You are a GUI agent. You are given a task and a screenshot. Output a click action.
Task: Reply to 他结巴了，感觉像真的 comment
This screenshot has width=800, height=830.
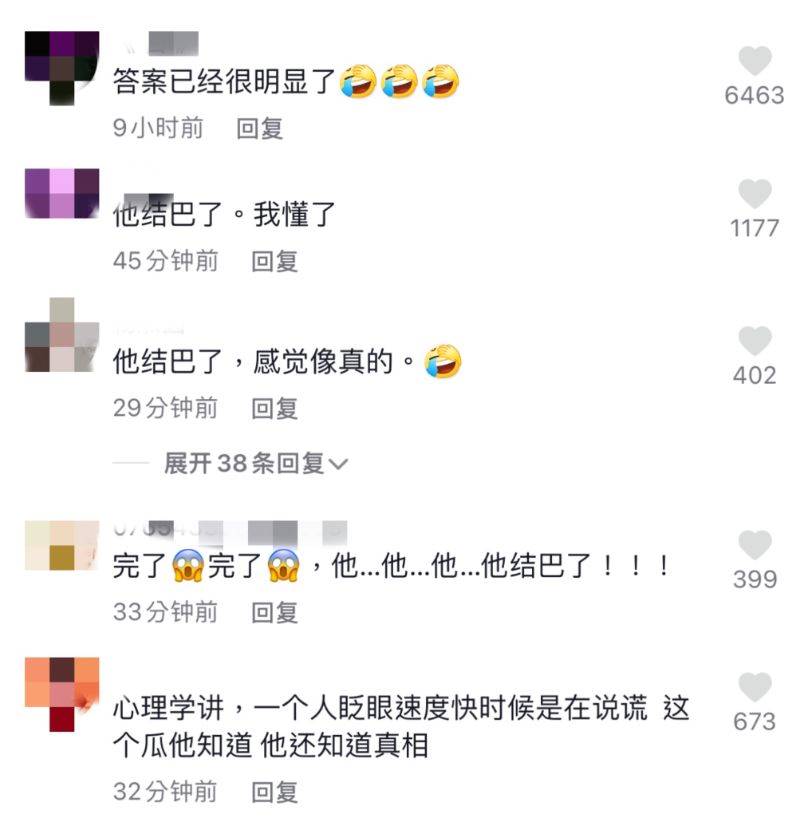275,408
